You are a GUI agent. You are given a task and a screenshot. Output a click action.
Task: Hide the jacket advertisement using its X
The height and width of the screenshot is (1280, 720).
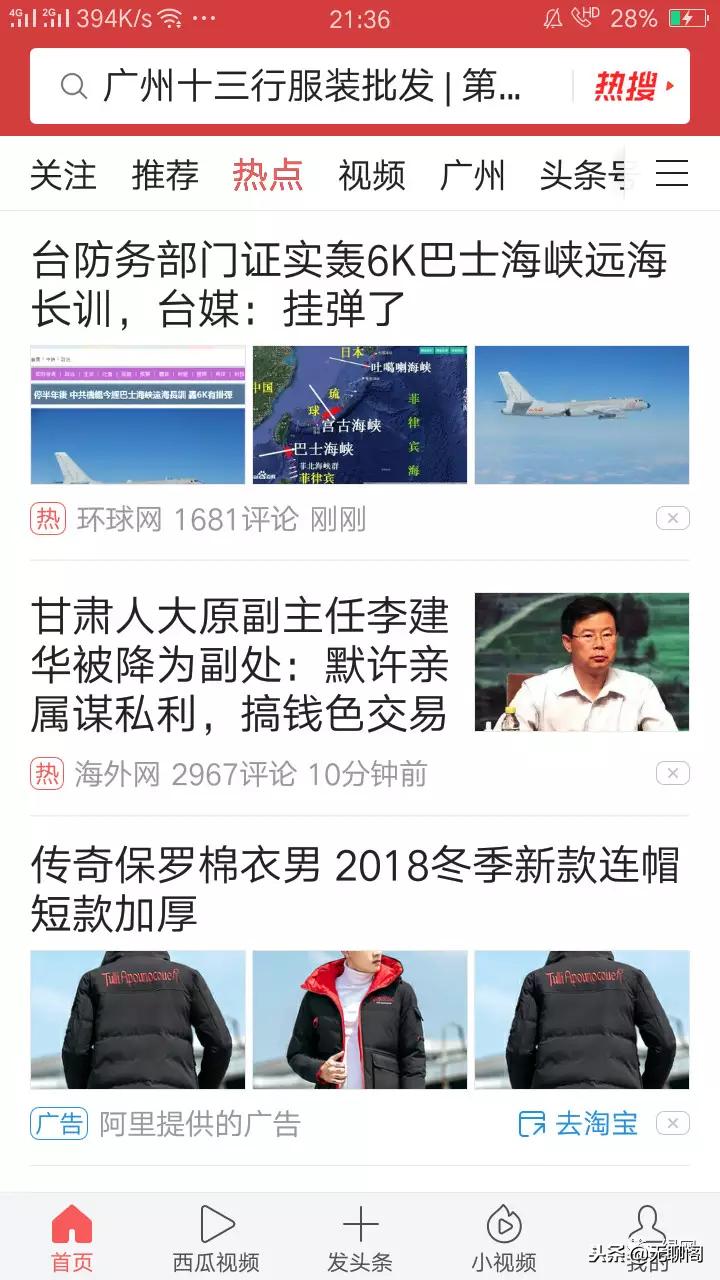[673, 1123]
